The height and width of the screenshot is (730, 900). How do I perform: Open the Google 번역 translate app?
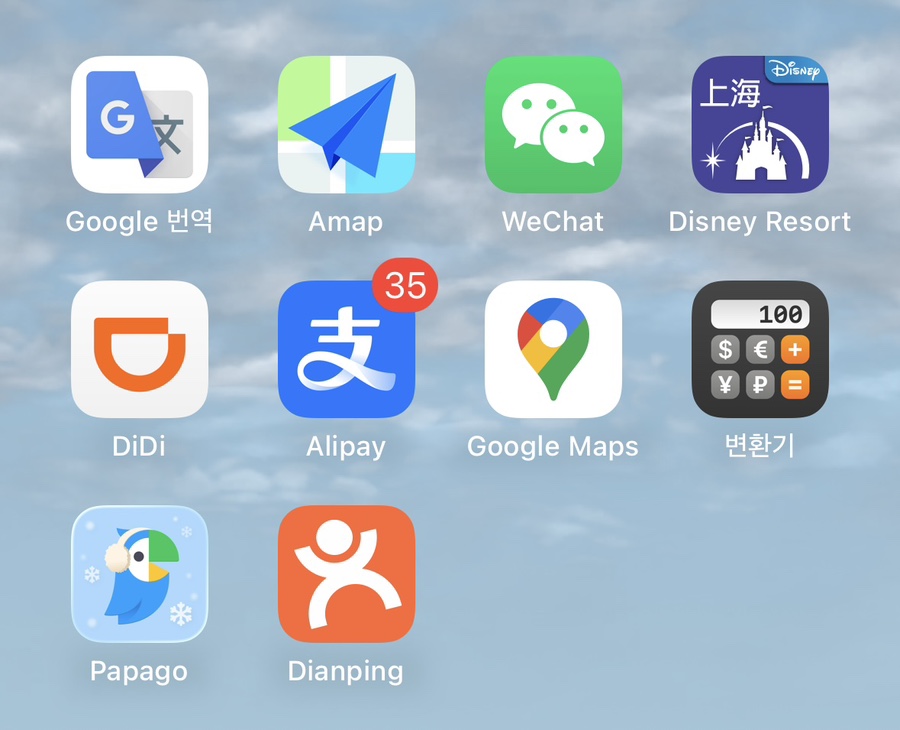tap(139, 124)
